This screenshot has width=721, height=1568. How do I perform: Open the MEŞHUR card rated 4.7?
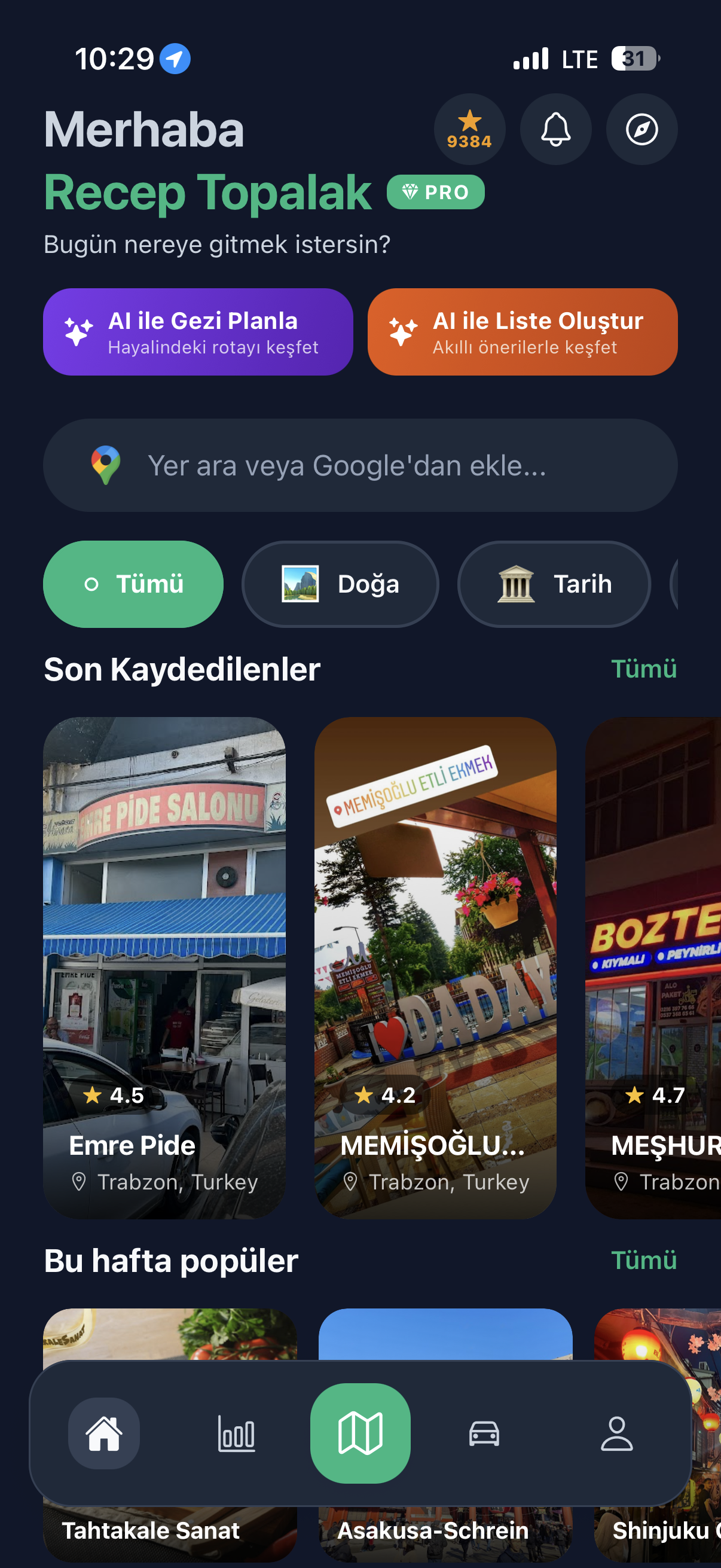[654, 967]
